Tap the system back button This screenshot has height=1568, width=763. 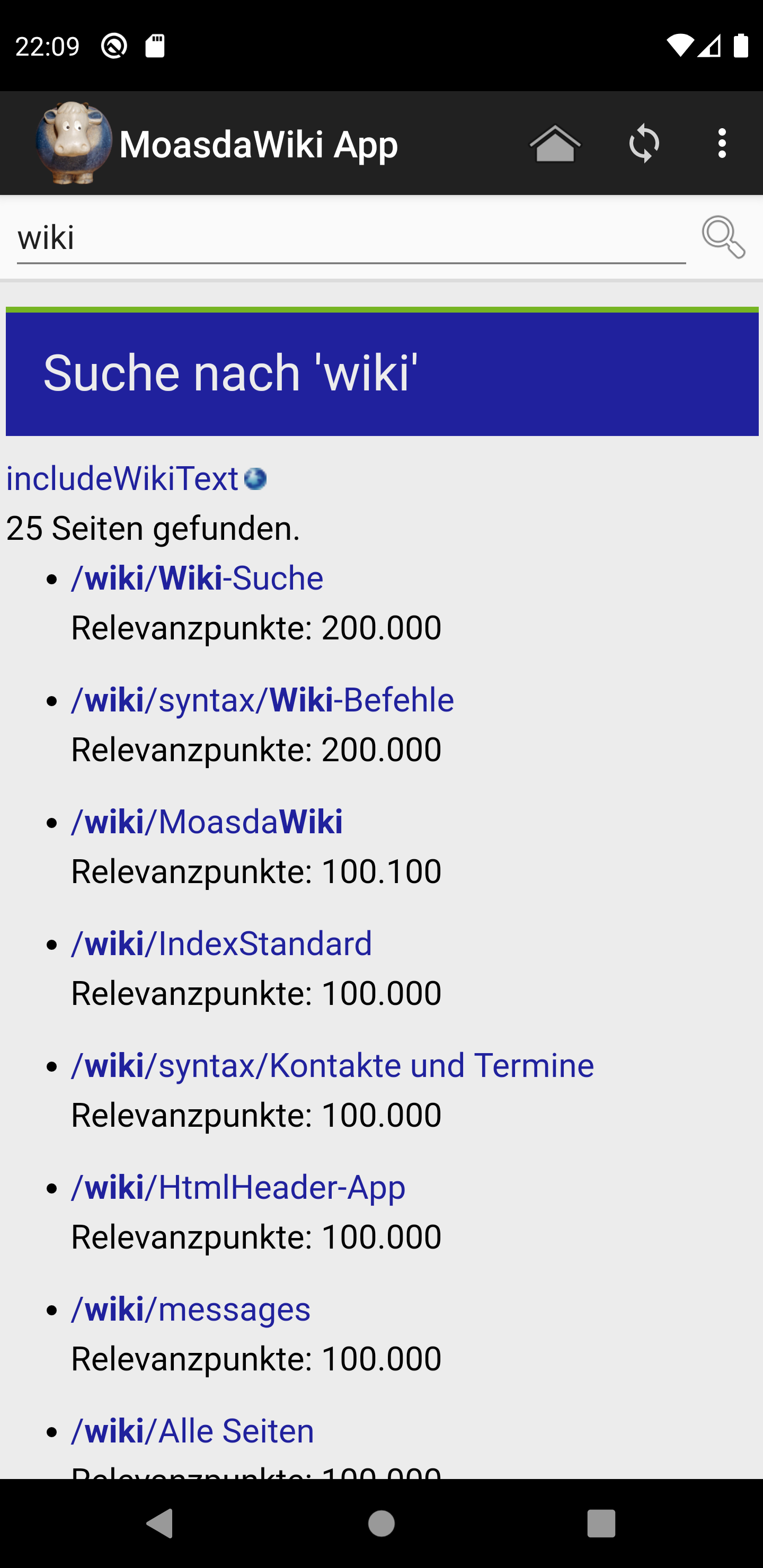[159, 1523]
